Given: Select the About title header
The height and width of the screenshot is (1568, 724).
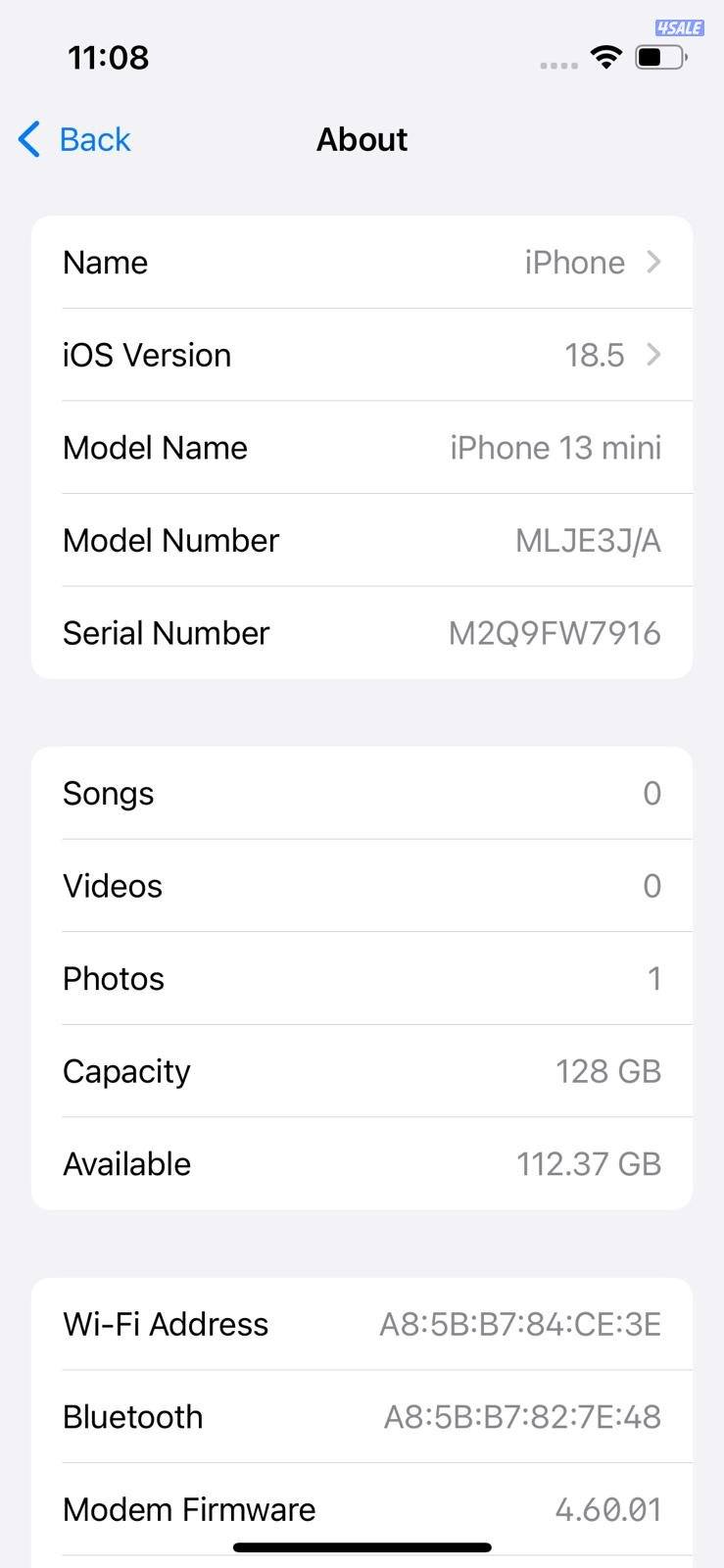Looking at the screenshot, I should 362,139.
